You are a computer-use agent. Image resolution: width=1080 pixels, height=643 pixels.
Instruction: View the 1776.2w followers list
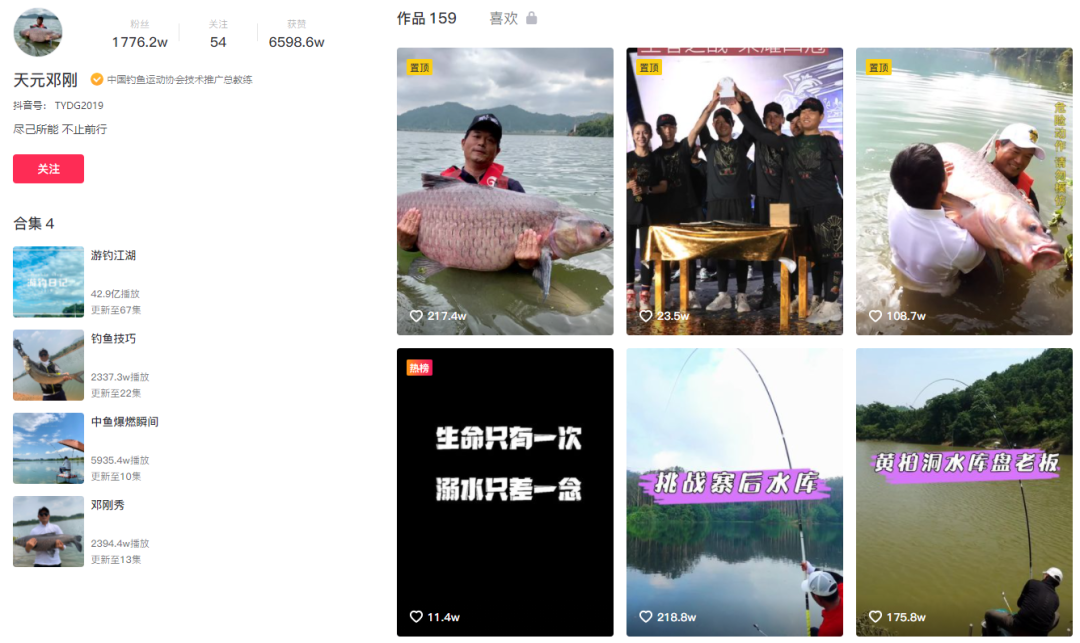coord(139,34)
